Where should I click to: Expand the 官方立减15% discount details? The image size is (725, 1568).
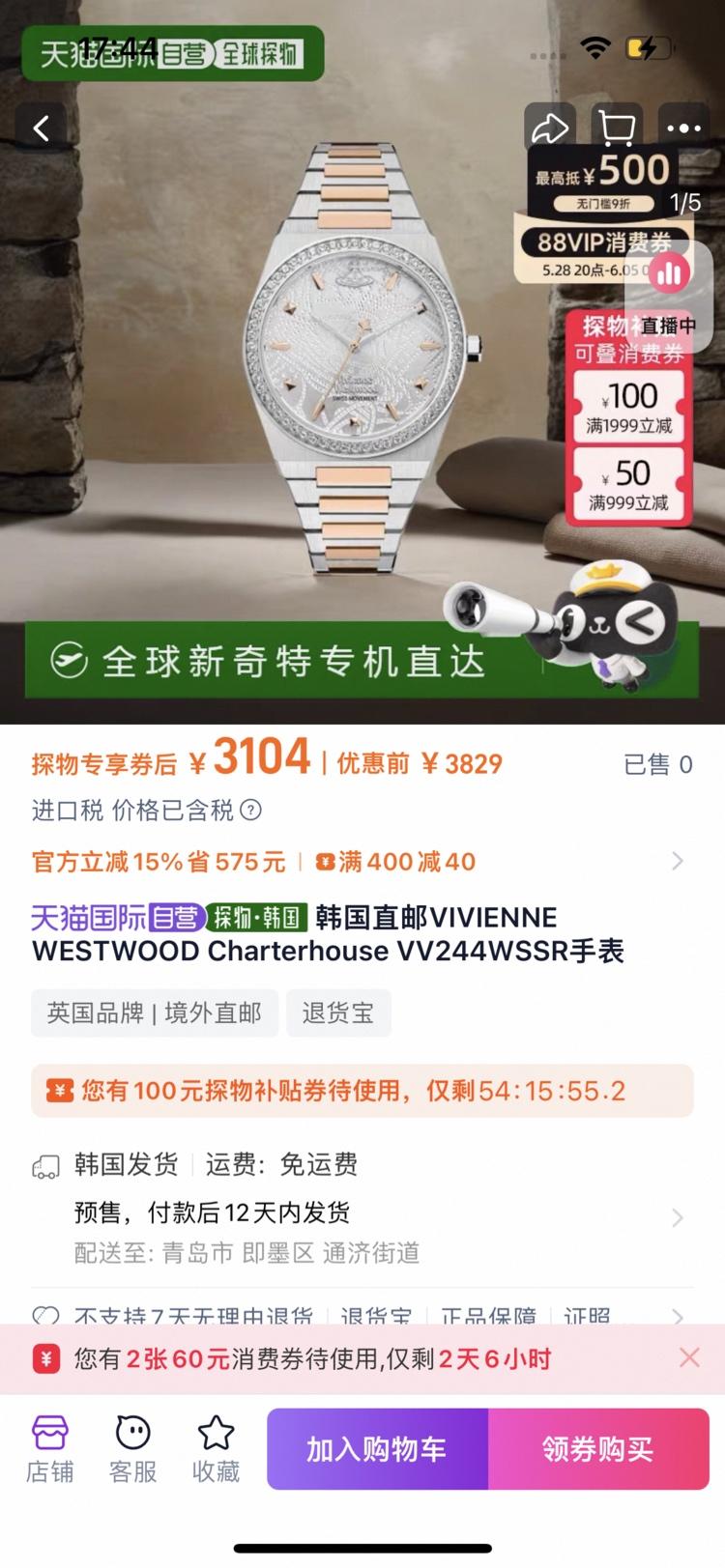click(676, 861)
